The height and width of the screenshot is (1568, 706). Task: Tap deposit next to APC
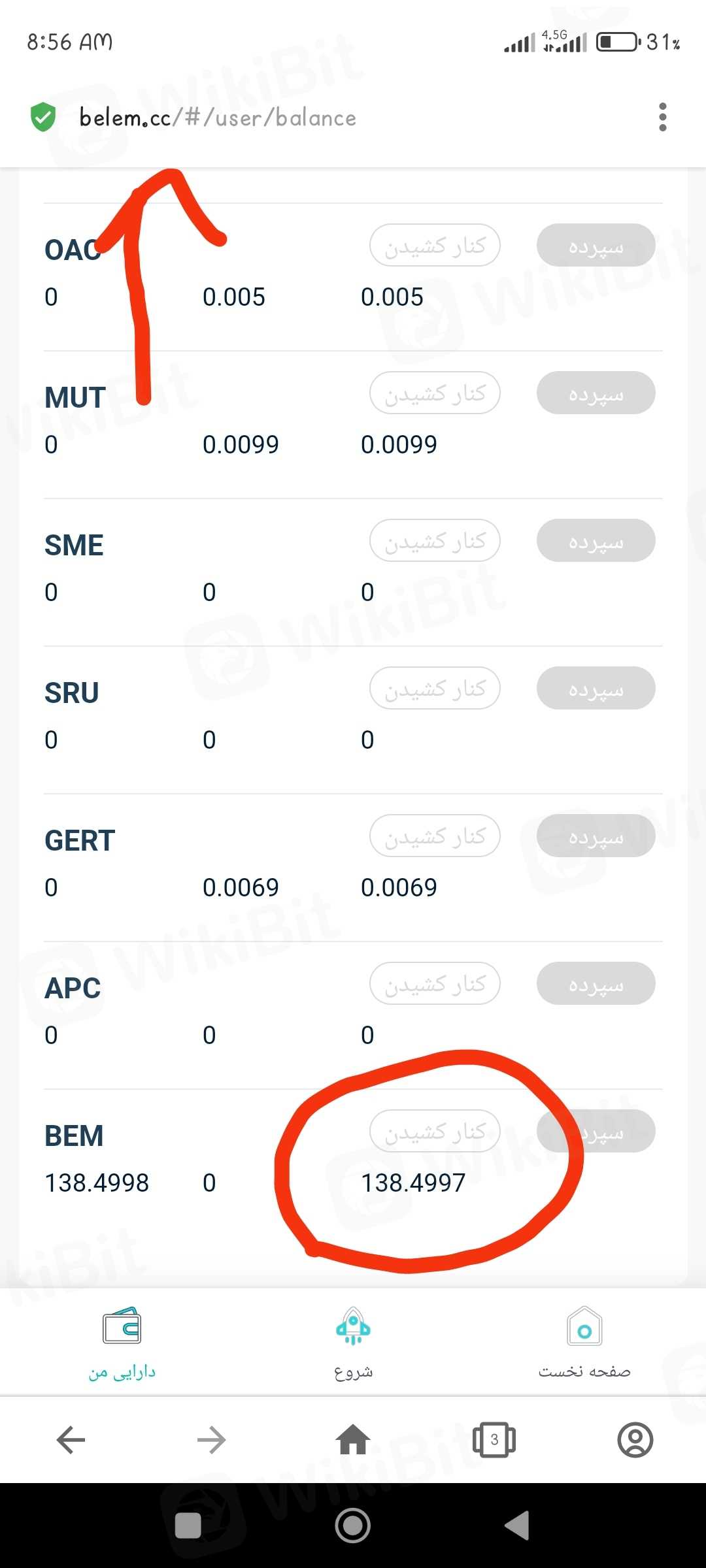[x=596, y=984]
